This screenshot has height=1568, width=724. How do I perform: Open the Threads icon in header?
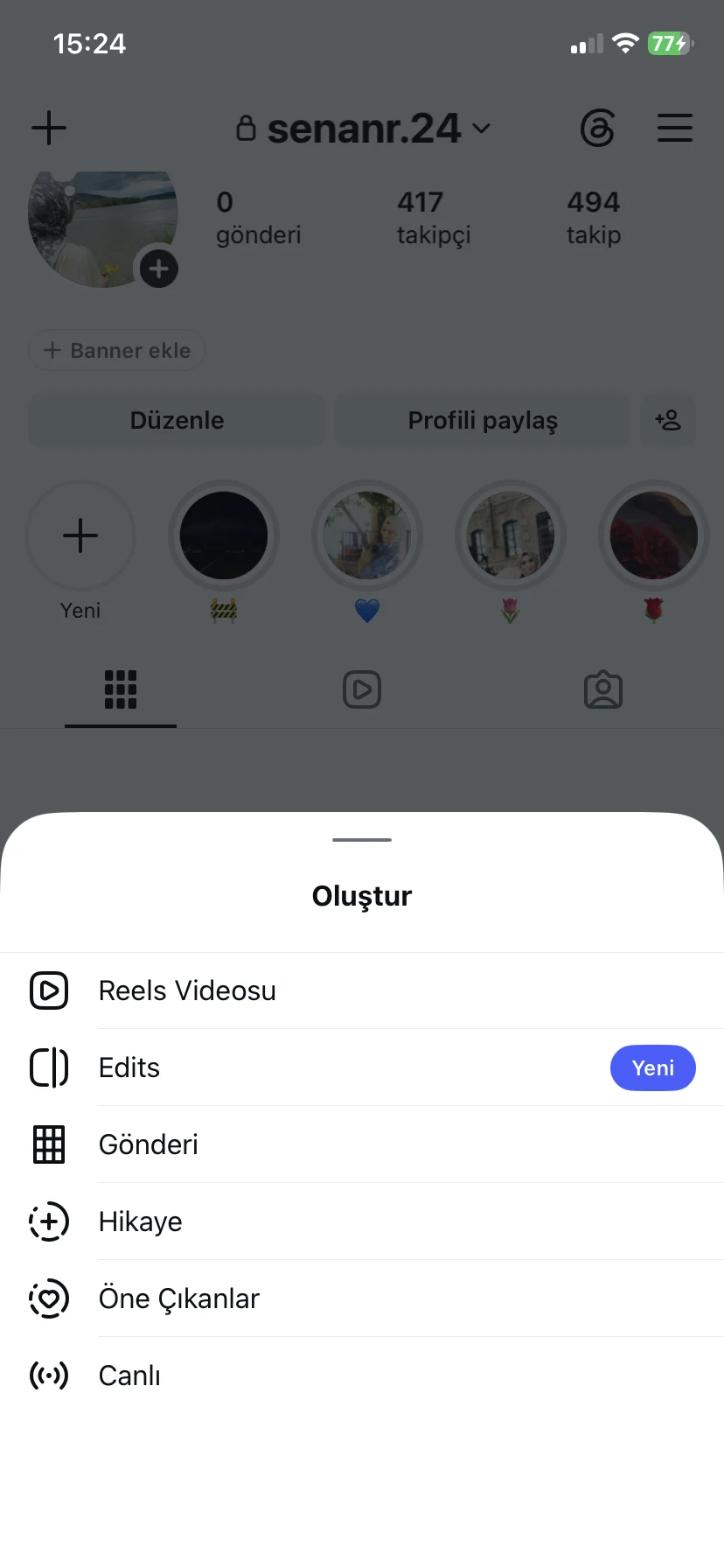[598, 129]
